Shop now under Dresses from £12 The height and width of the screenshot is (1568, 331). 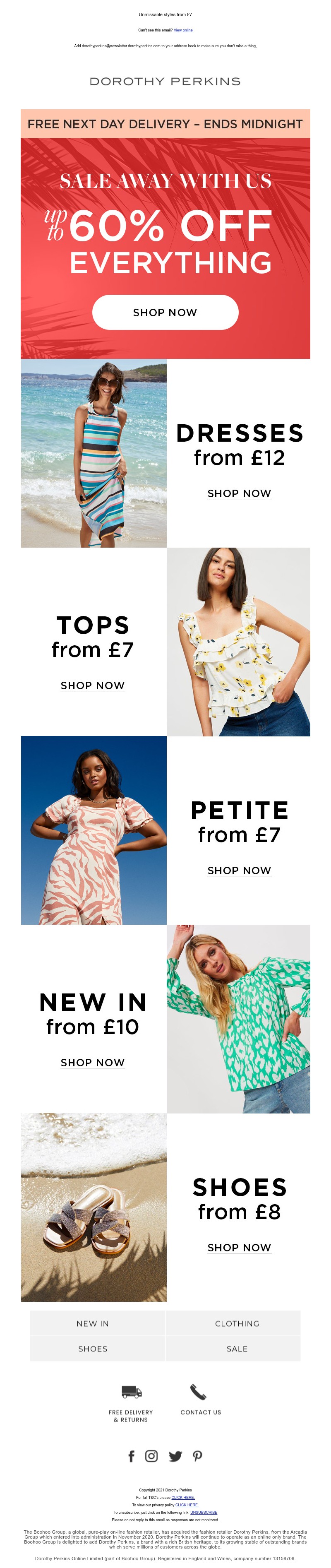tap(239, 493)
